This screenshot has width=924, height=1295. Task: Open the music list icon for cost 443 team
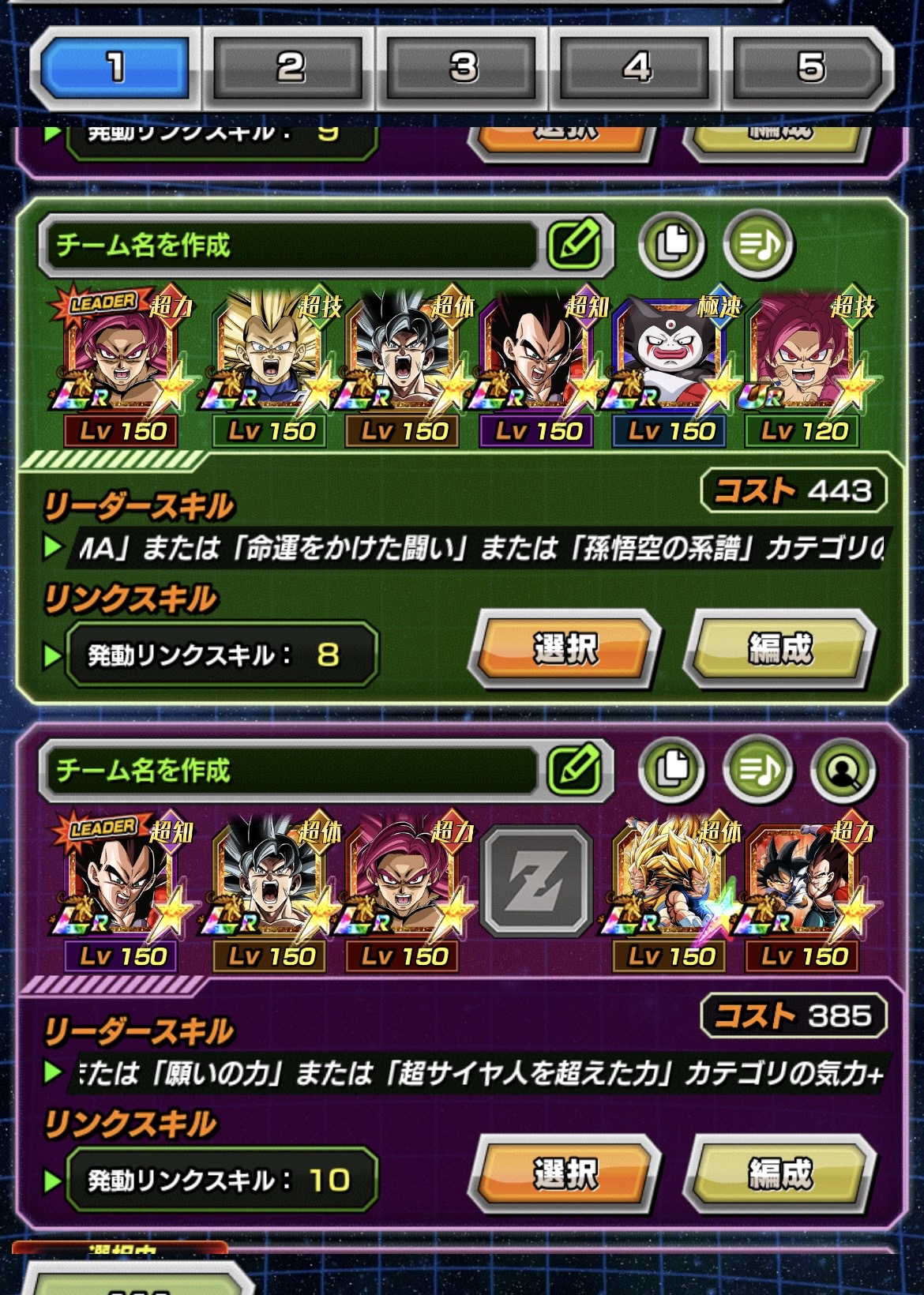click(757, 244)
